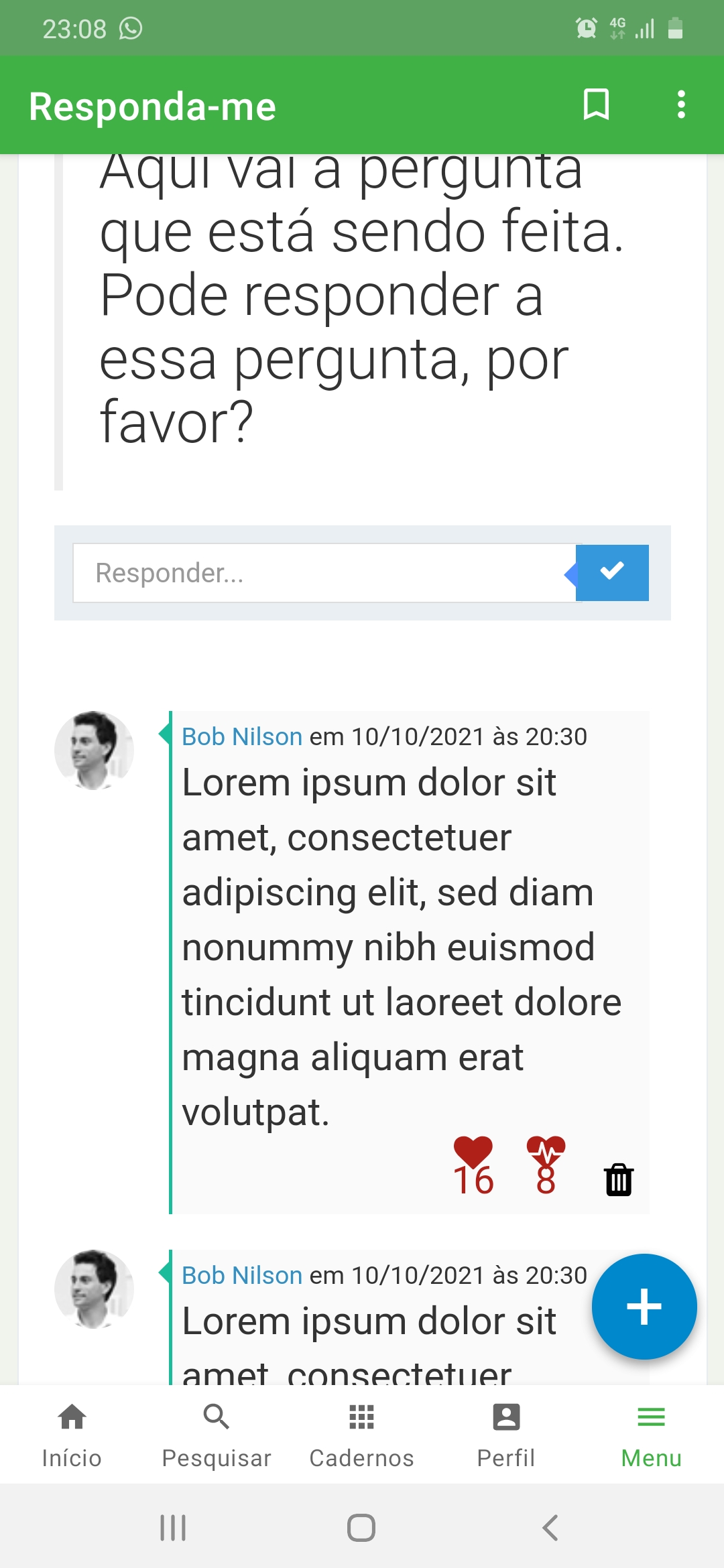
Task: Open the three-dot overflow menu
Action: click(681, 105)
